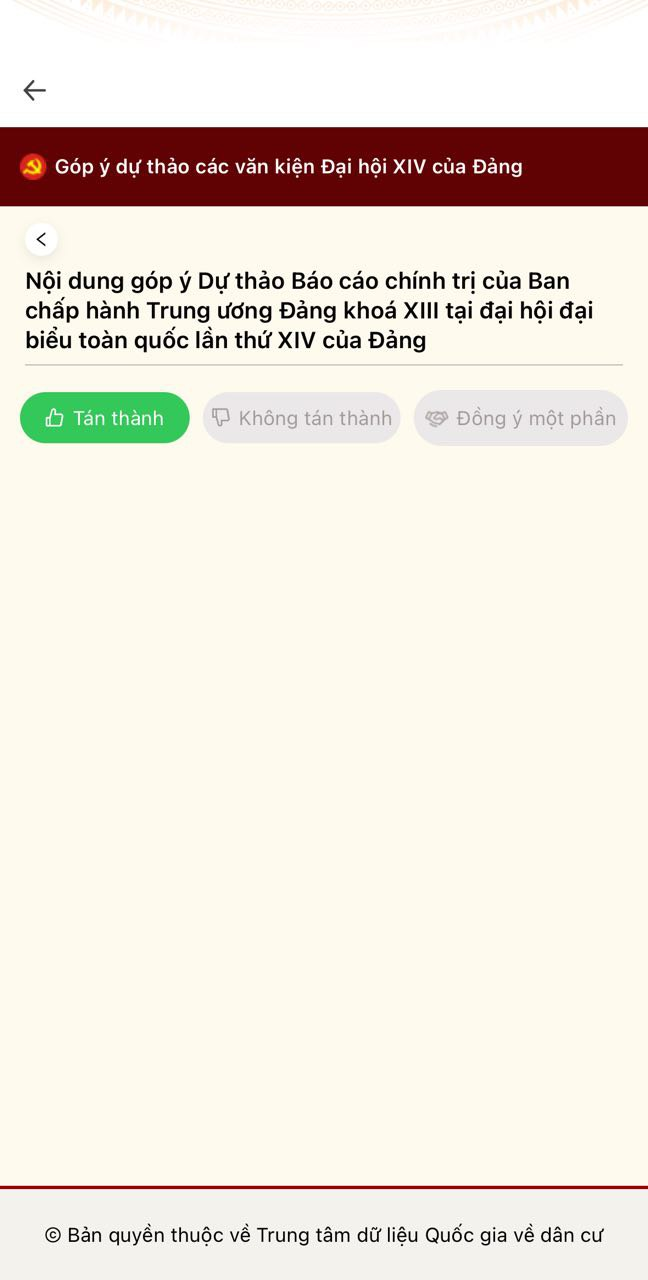The width and height of the screenshot is (648, 1280).
Task: Select the Tán thành option
Action: tap(105, 418)
